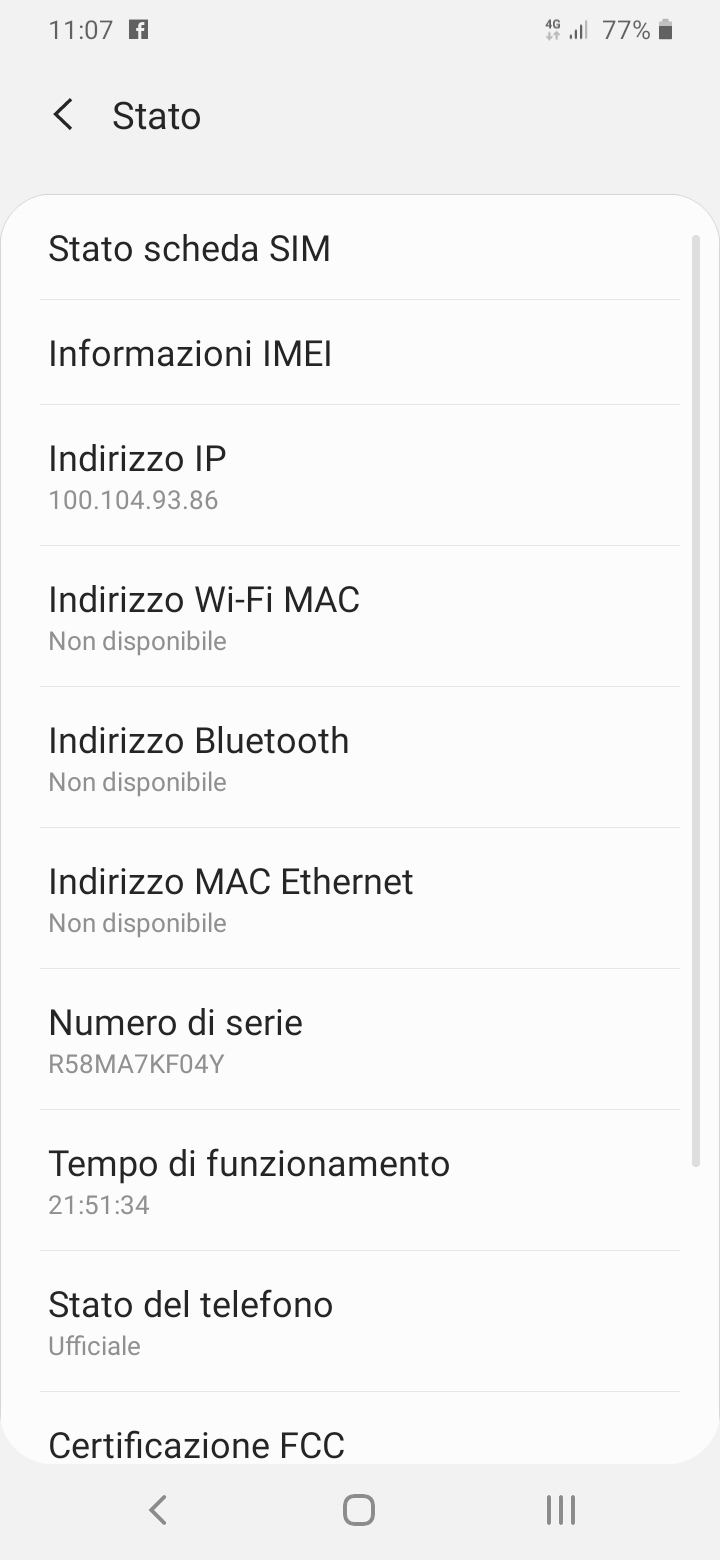Select the signal strength bars icon
The image size is (720, 1560).
[580, 30]
